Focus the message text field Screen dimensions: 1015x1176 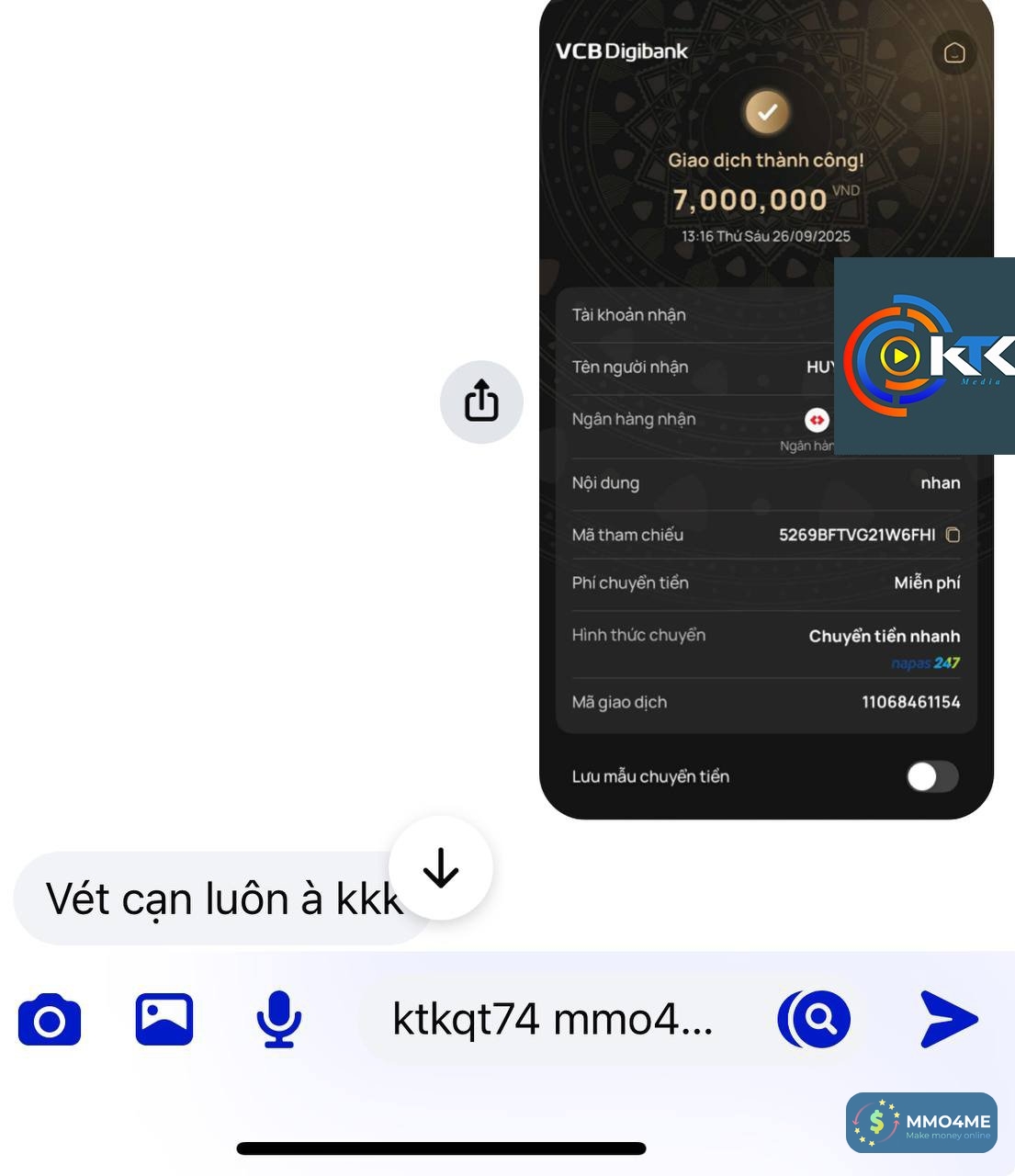(x=560, y=1020)
